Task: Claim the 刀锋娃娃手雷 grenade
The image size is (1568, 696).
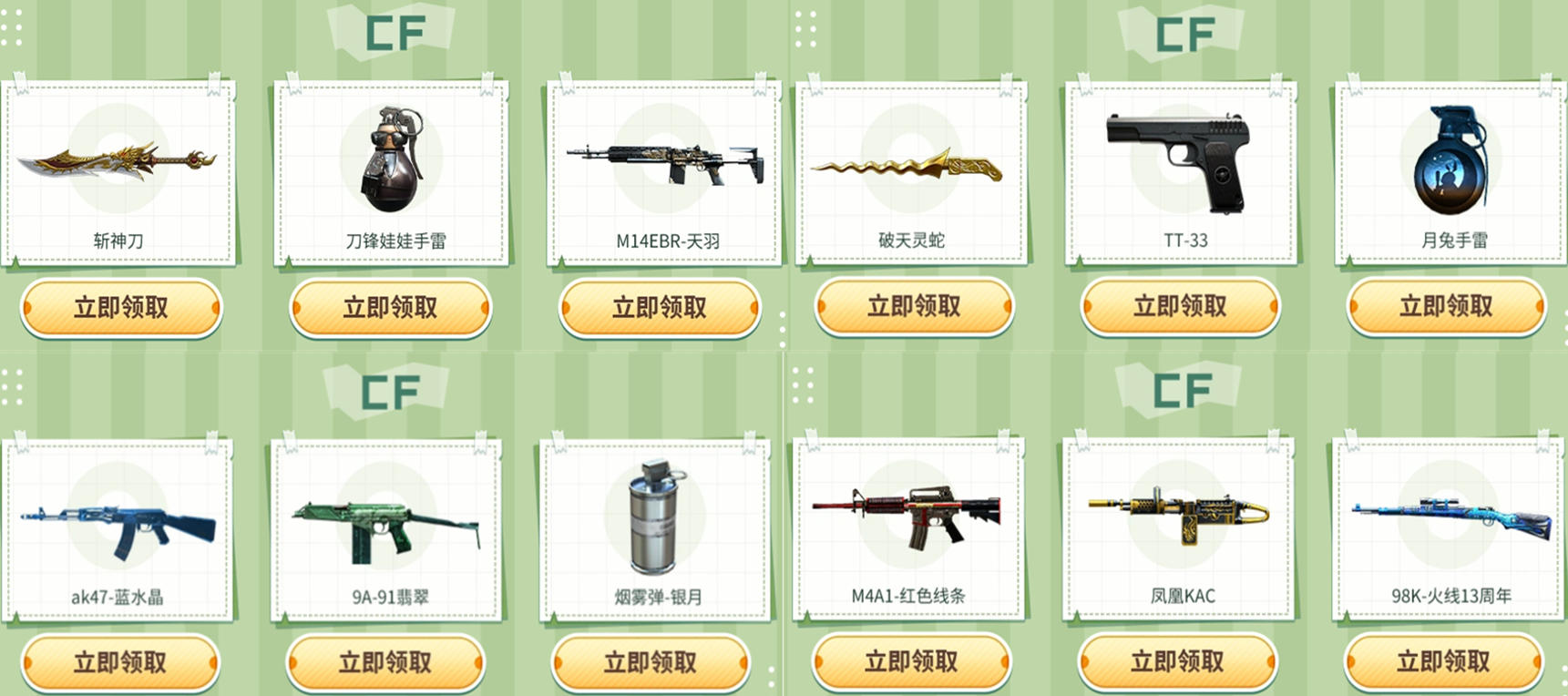Action: tap(390, 308)
